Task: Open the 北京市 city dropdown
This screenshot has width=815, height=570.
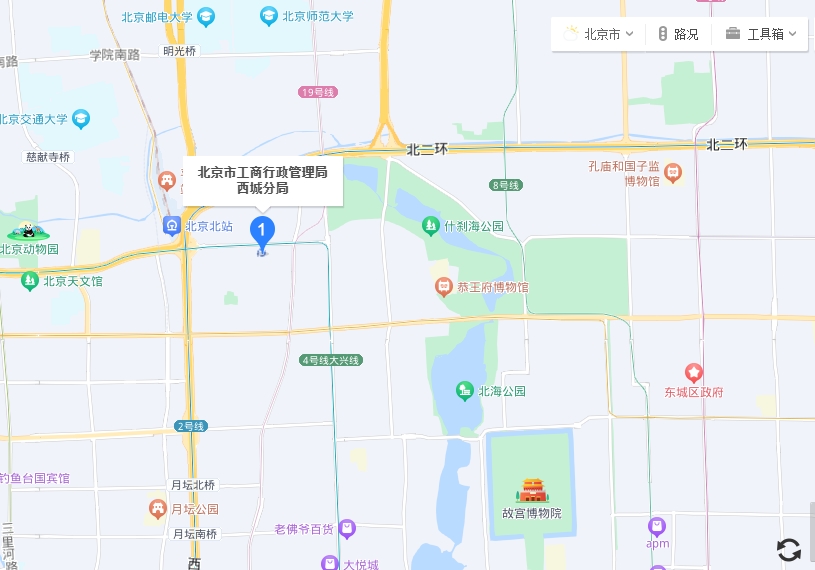Action: (600, 34)
